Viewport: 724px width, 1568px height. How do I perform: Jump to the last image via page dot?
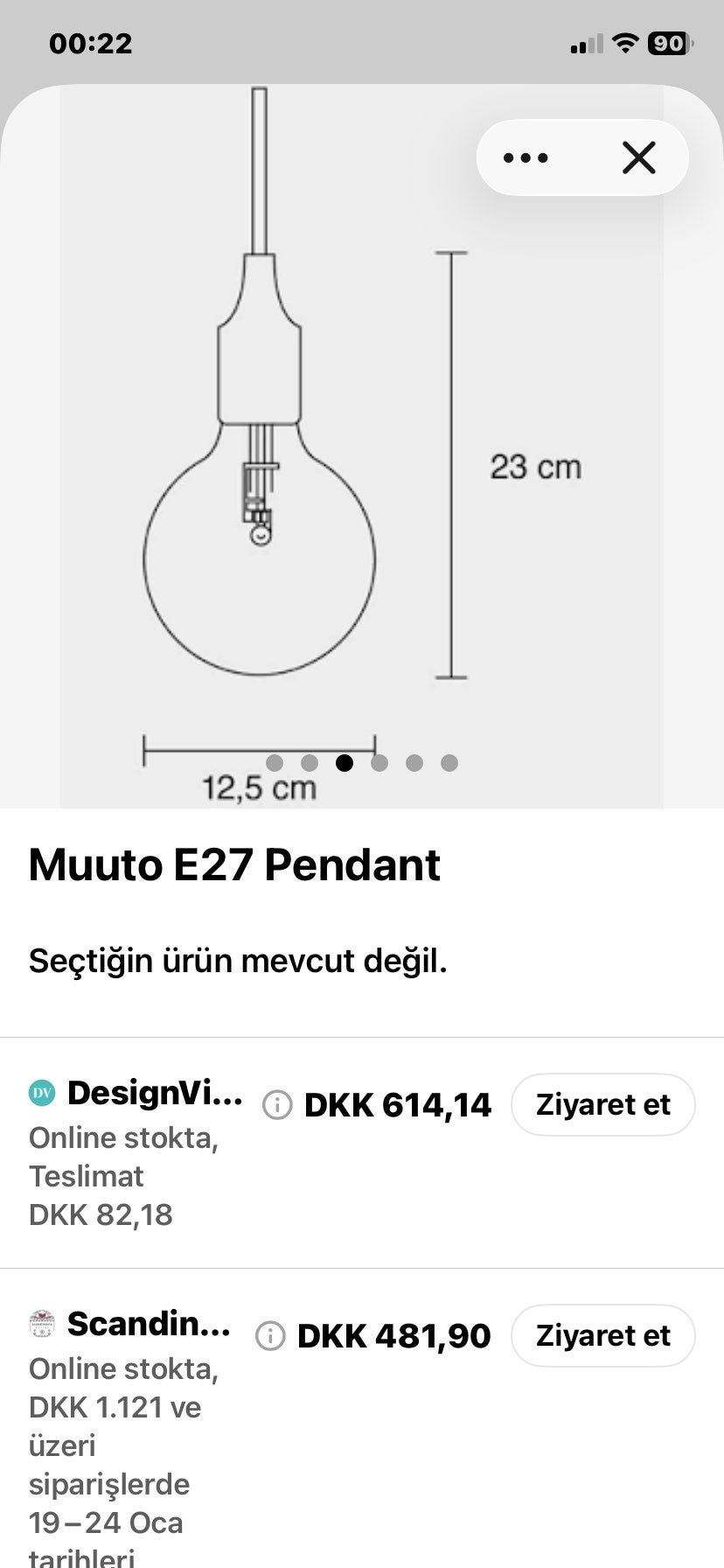(x=449, y=763)
